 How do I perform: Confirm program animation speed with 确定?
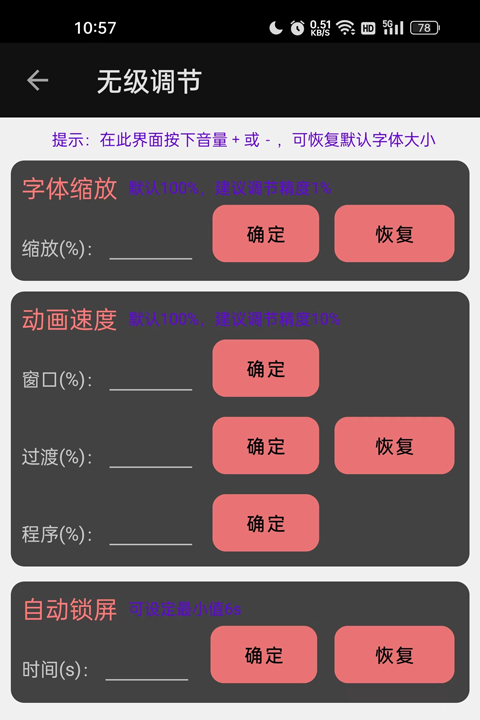tap(265, 523)
